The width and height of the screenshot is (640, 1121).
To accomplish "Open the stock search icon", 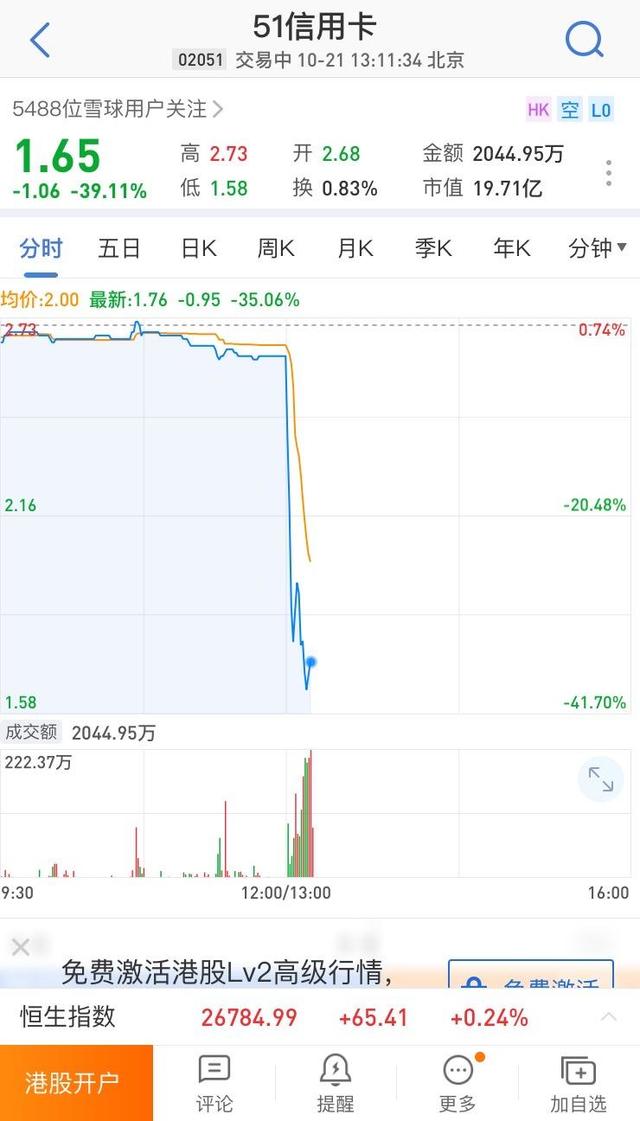I will (583, 41).
